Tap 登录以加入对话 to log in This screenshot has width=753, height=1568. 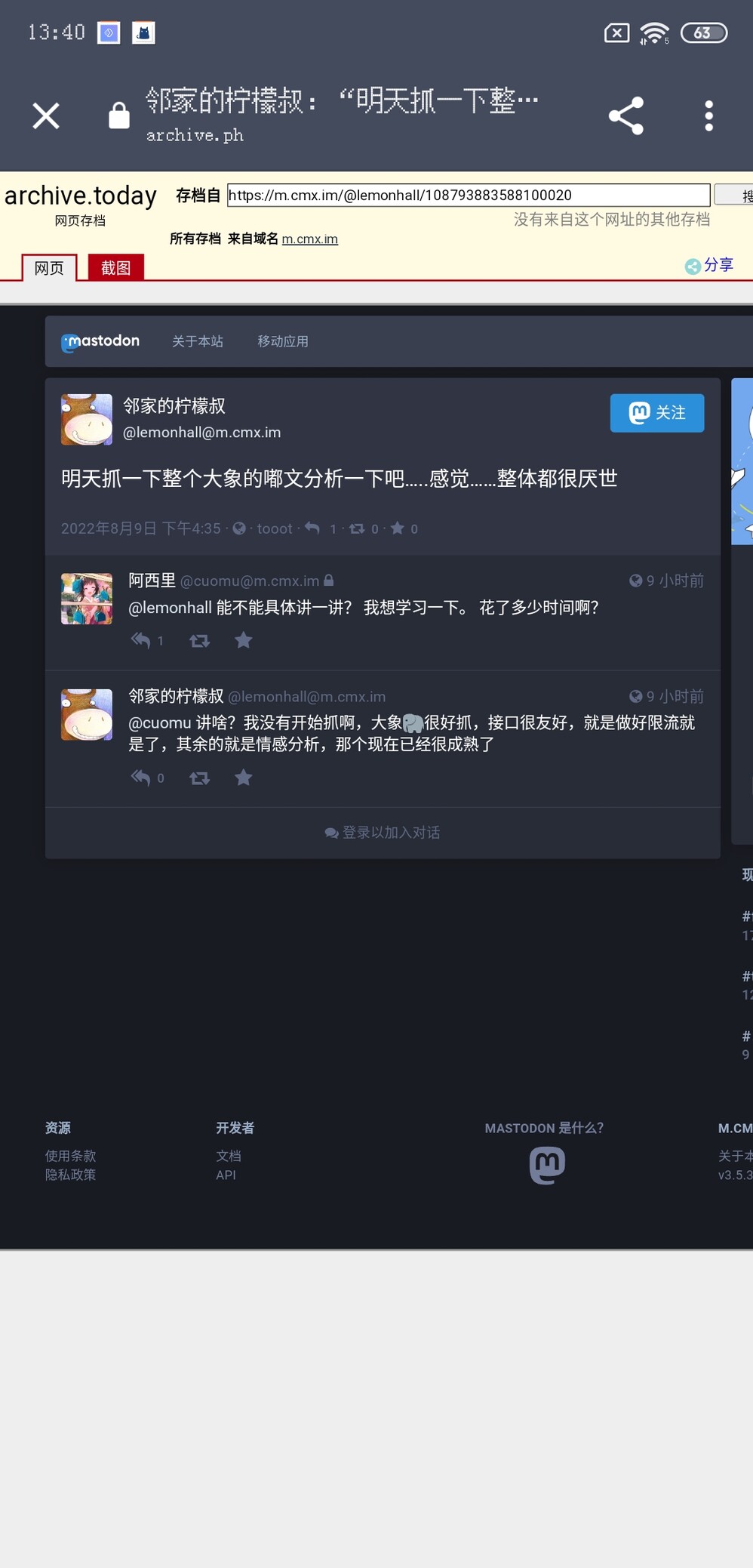click(x=383, y=832)
